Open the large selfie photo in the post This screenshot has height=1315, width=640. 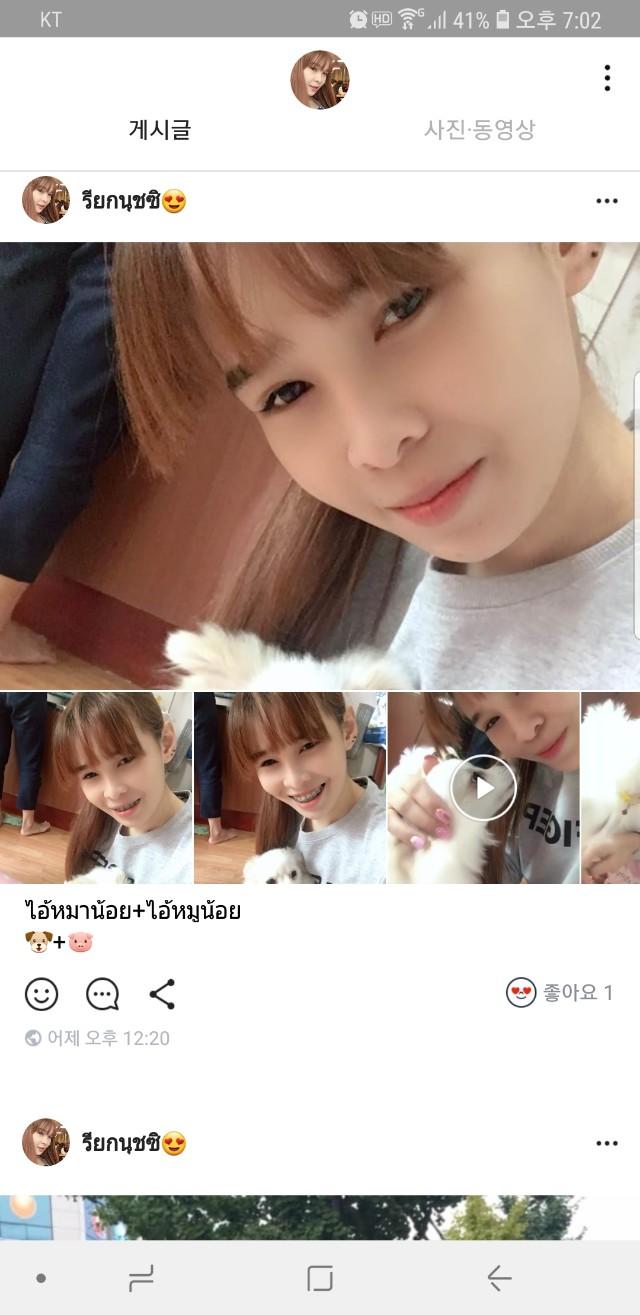point(320,466)
